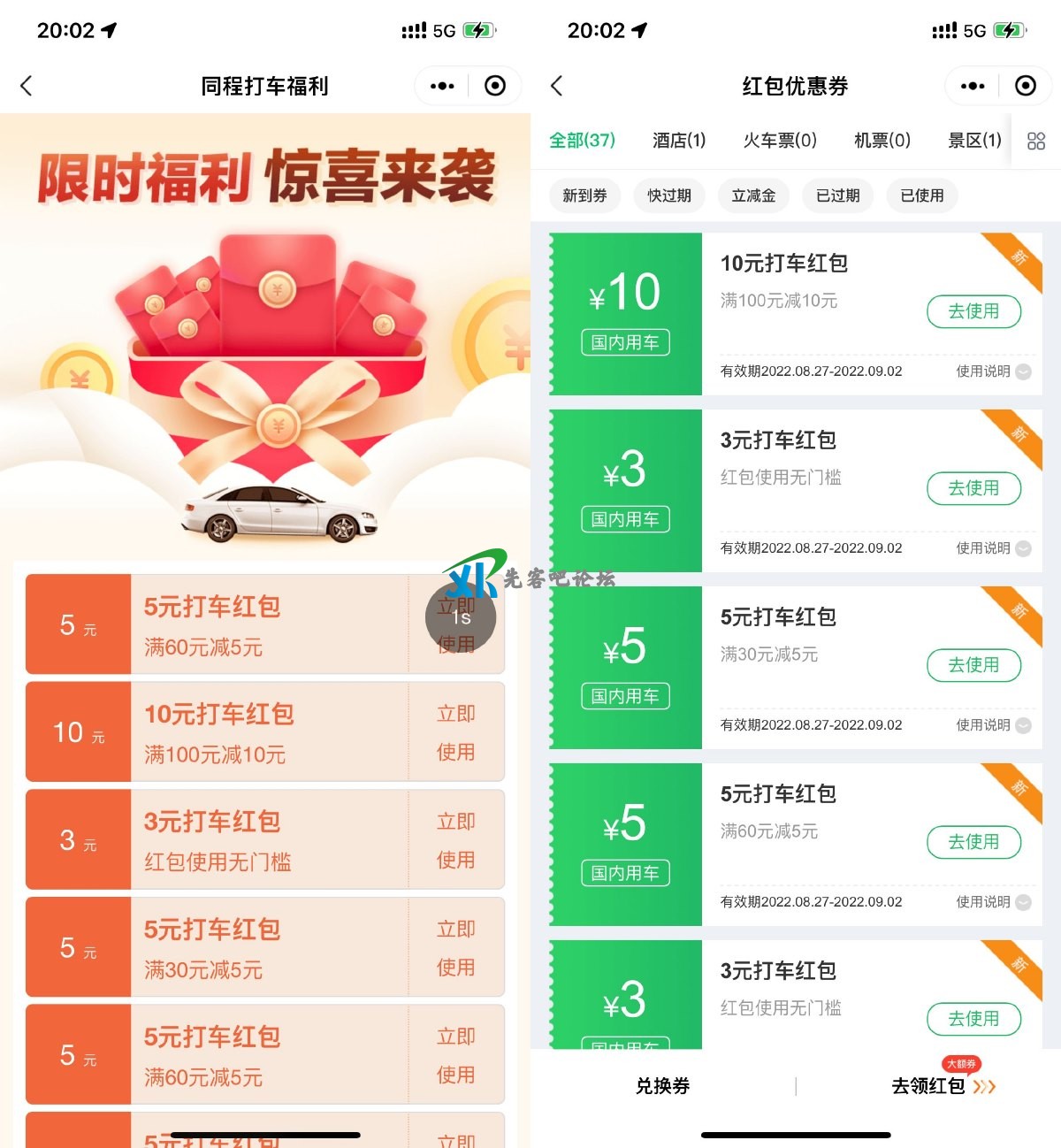This screenshot has width=1061, height=1148.
Task: Open the more menu on 同程打车福利
Action: point(442,86)
